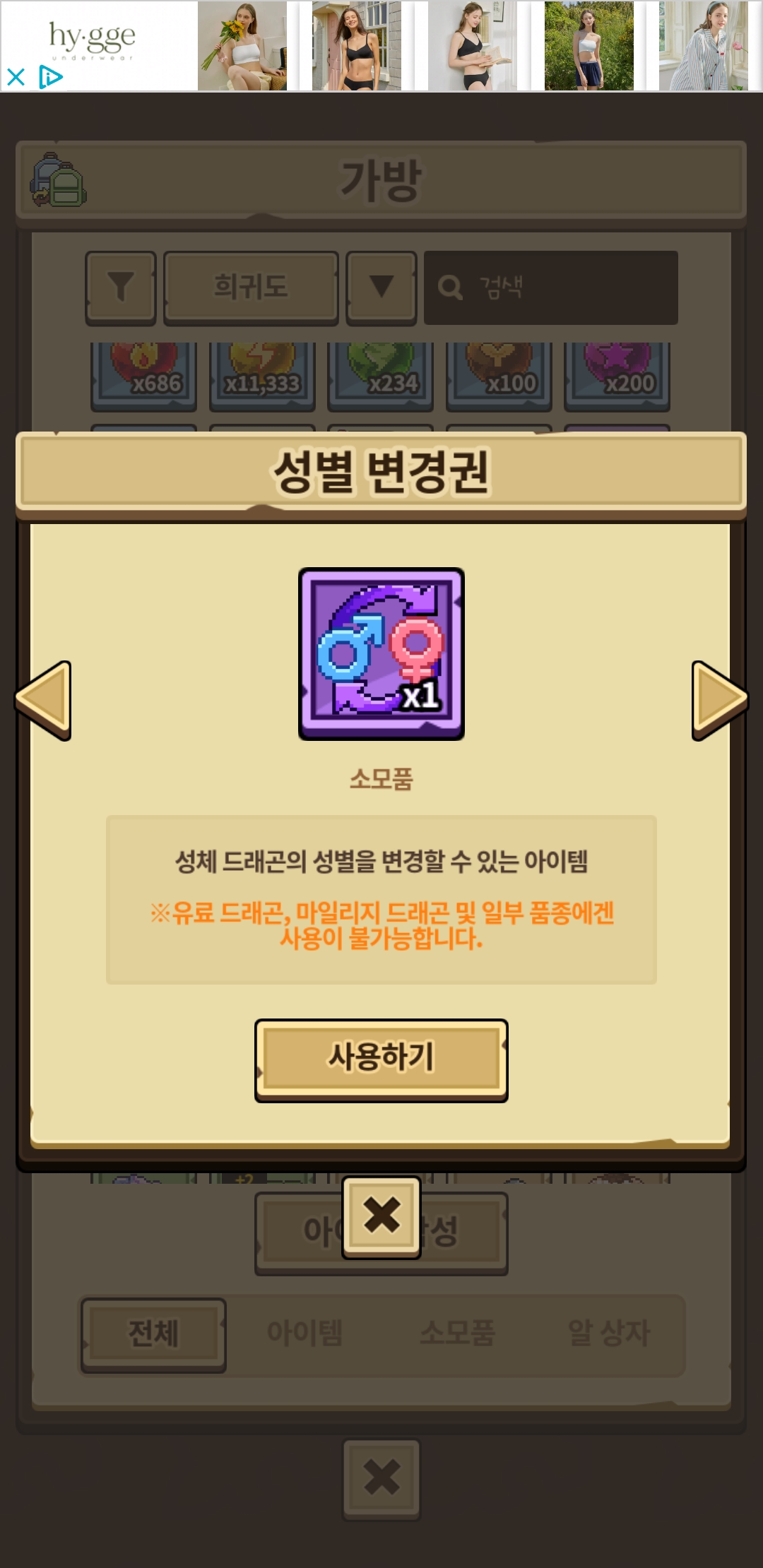Dismiss the hygge ad banner
The image size is (763, 1568).
16,76
